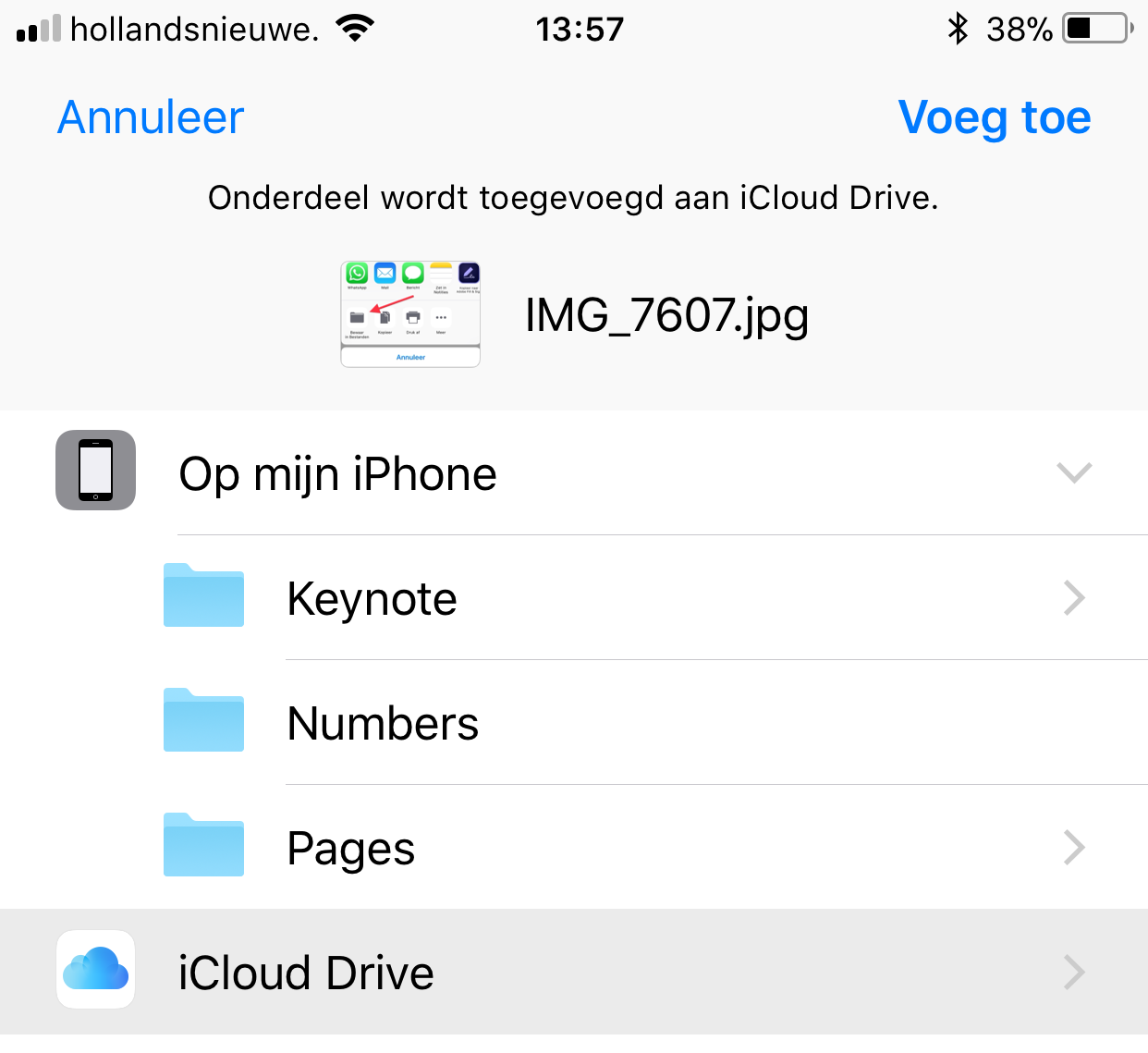Tap Voeg toe to add file

pyautogui.click(x=995, y=117)
